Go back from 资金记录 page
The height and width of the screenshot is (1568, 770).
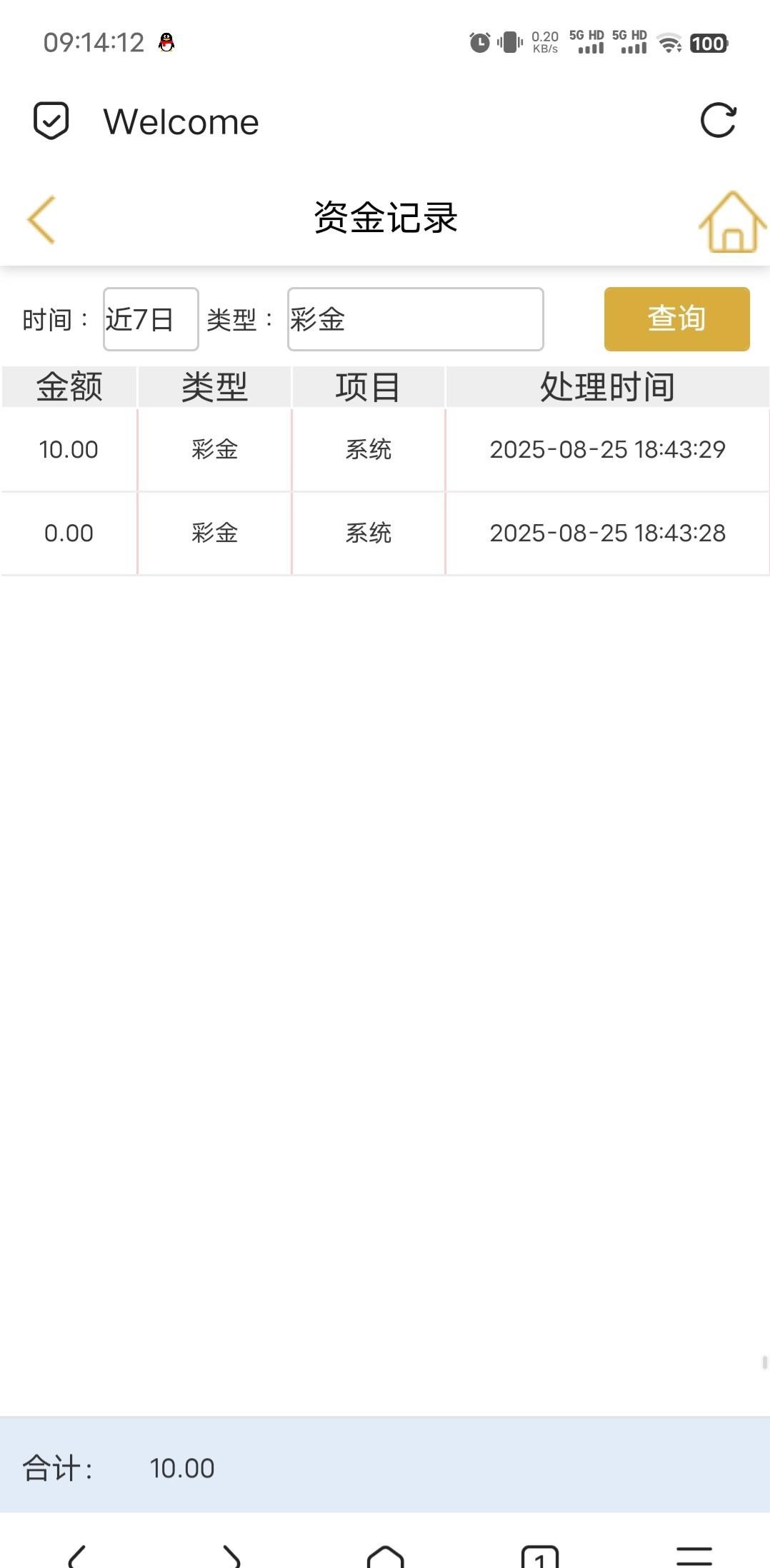[41, 219]
